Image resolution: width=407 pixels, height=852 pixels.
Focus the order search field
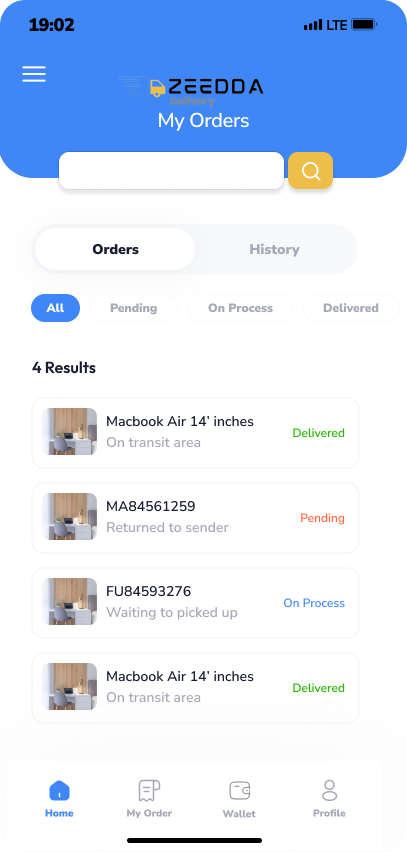point(171,171)
